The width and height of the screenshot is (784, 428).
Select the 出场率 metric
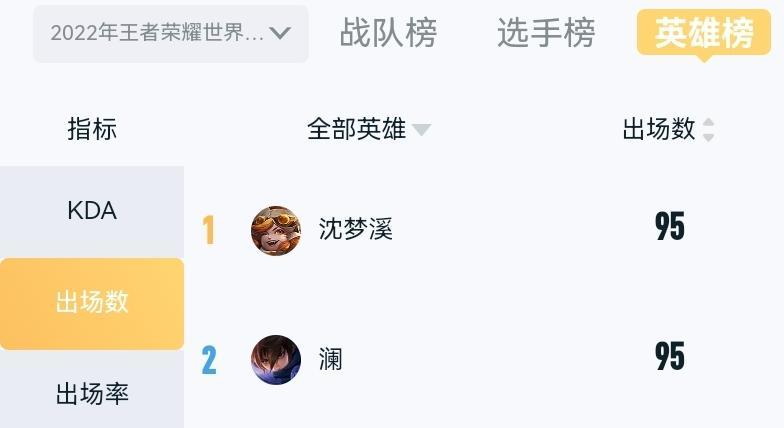pyautogui.click(x=92, y=394)
